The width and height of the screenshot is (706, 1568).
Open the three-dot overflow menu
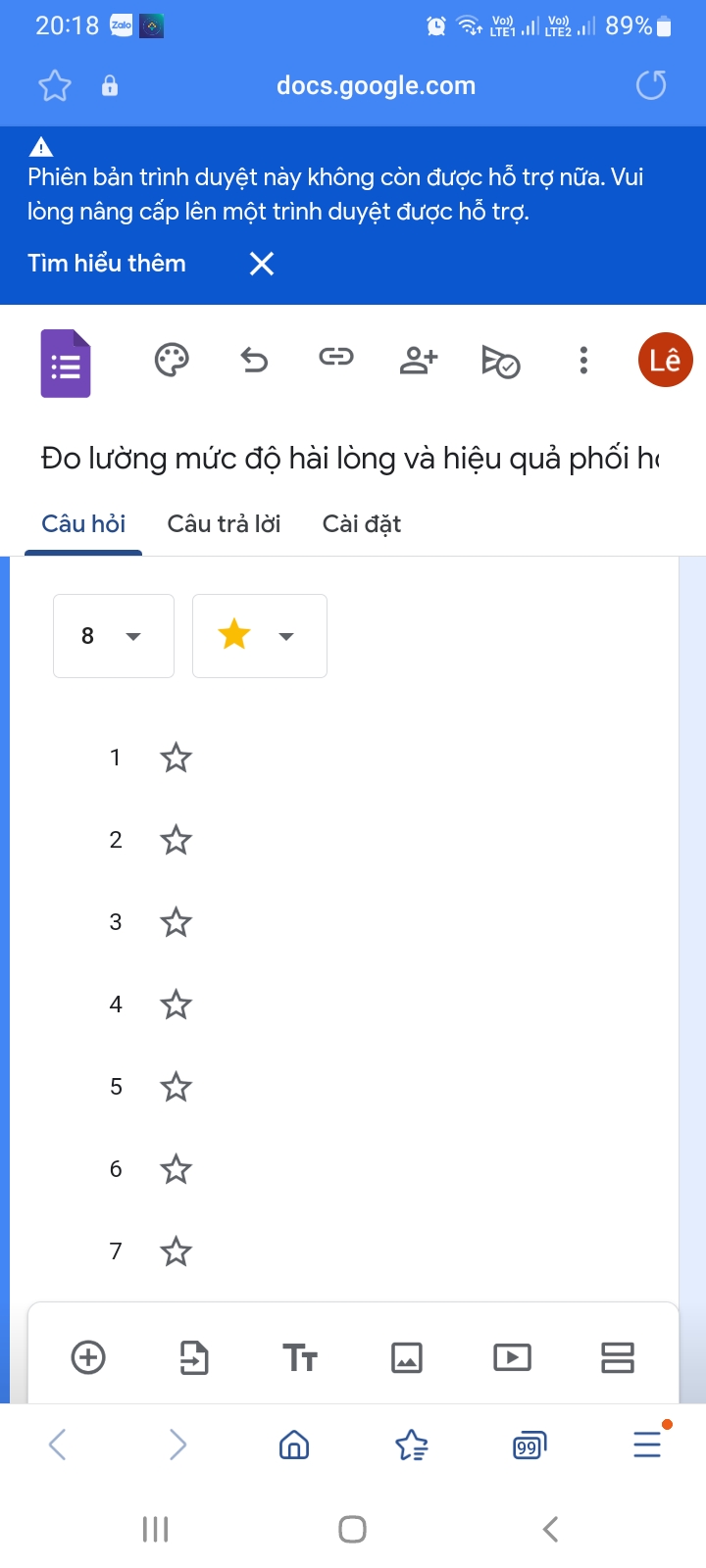583,360
